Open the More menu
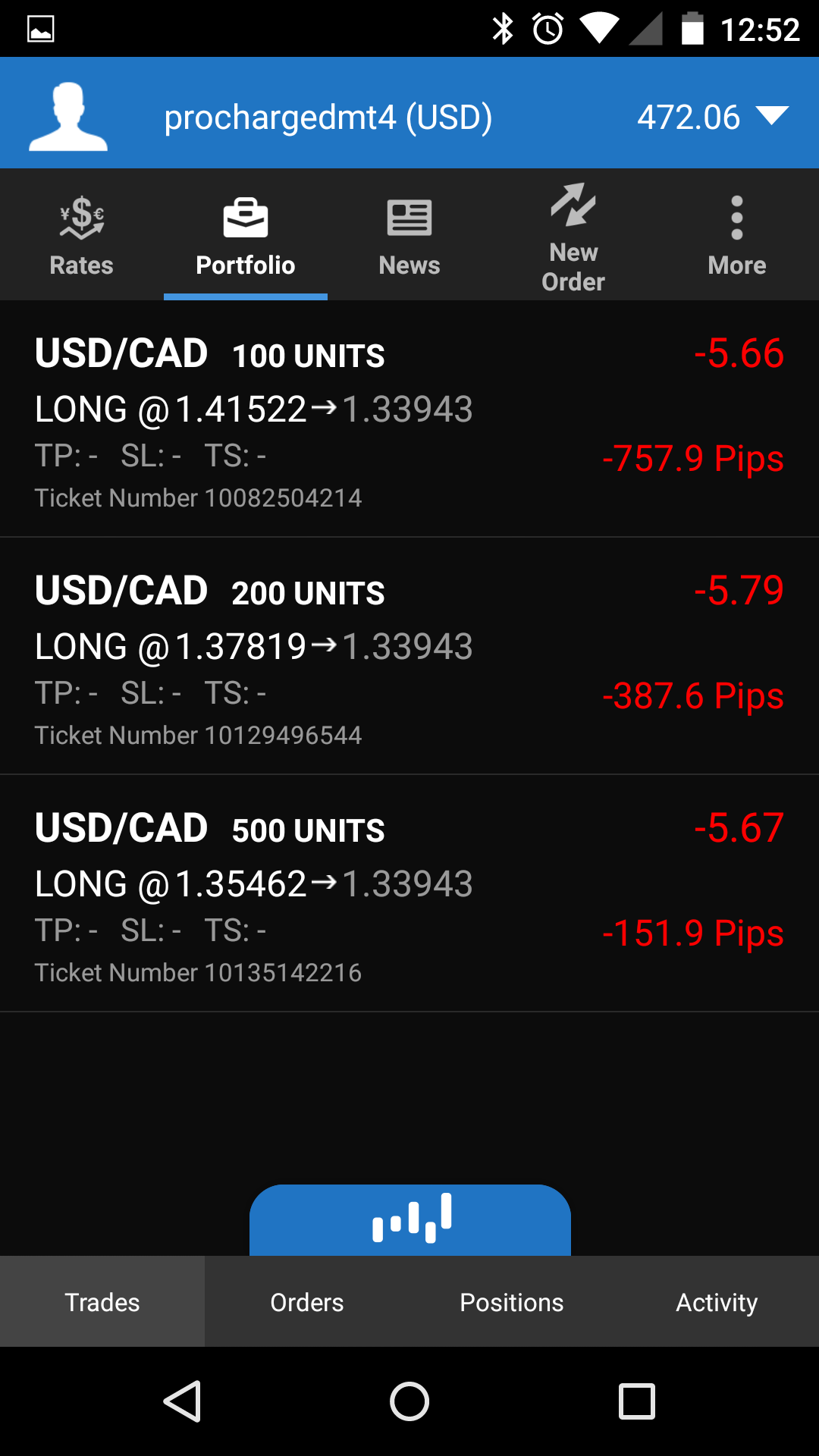 (736, 235)
